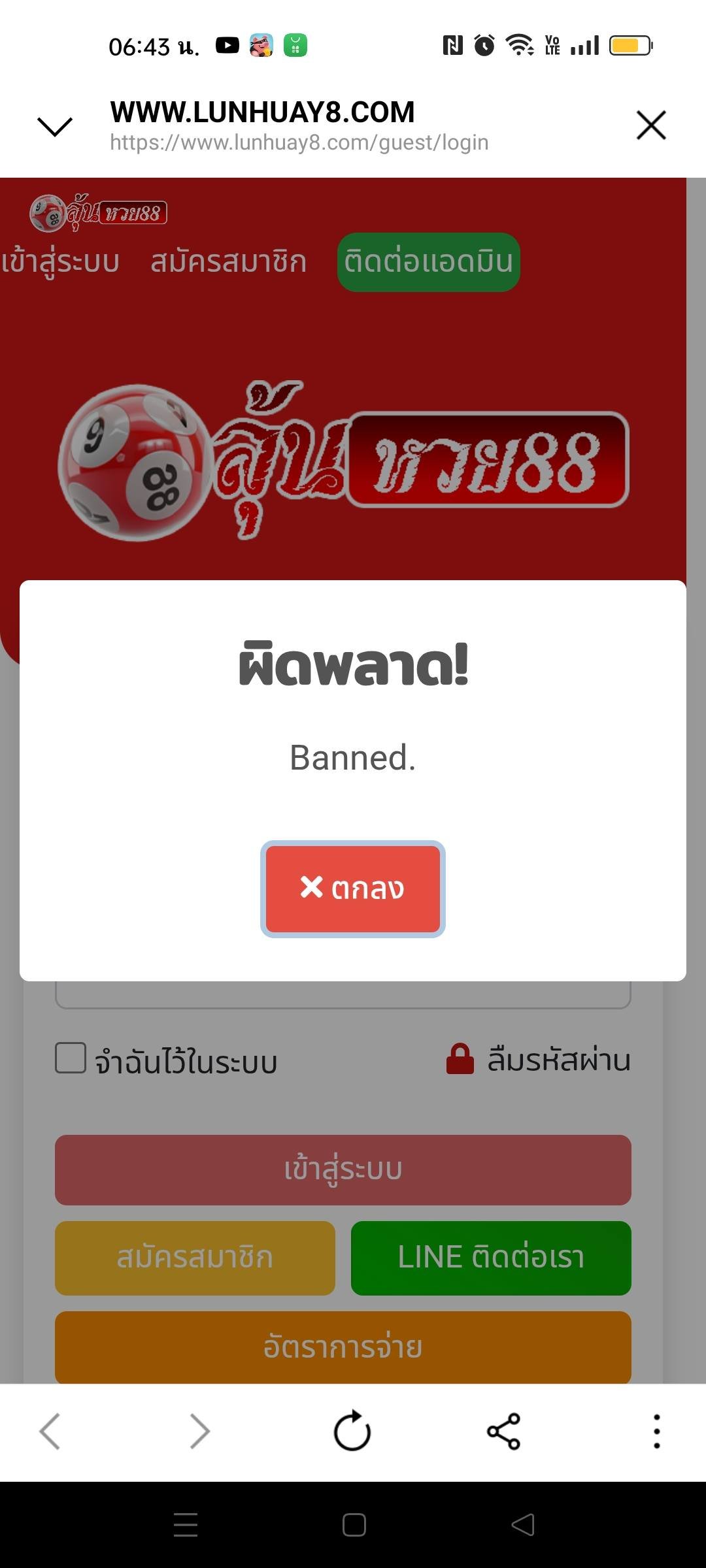Tap the red เข้าสู่ระบบ login button
Screen dimensions: 706x1568
click(343, 1169)
